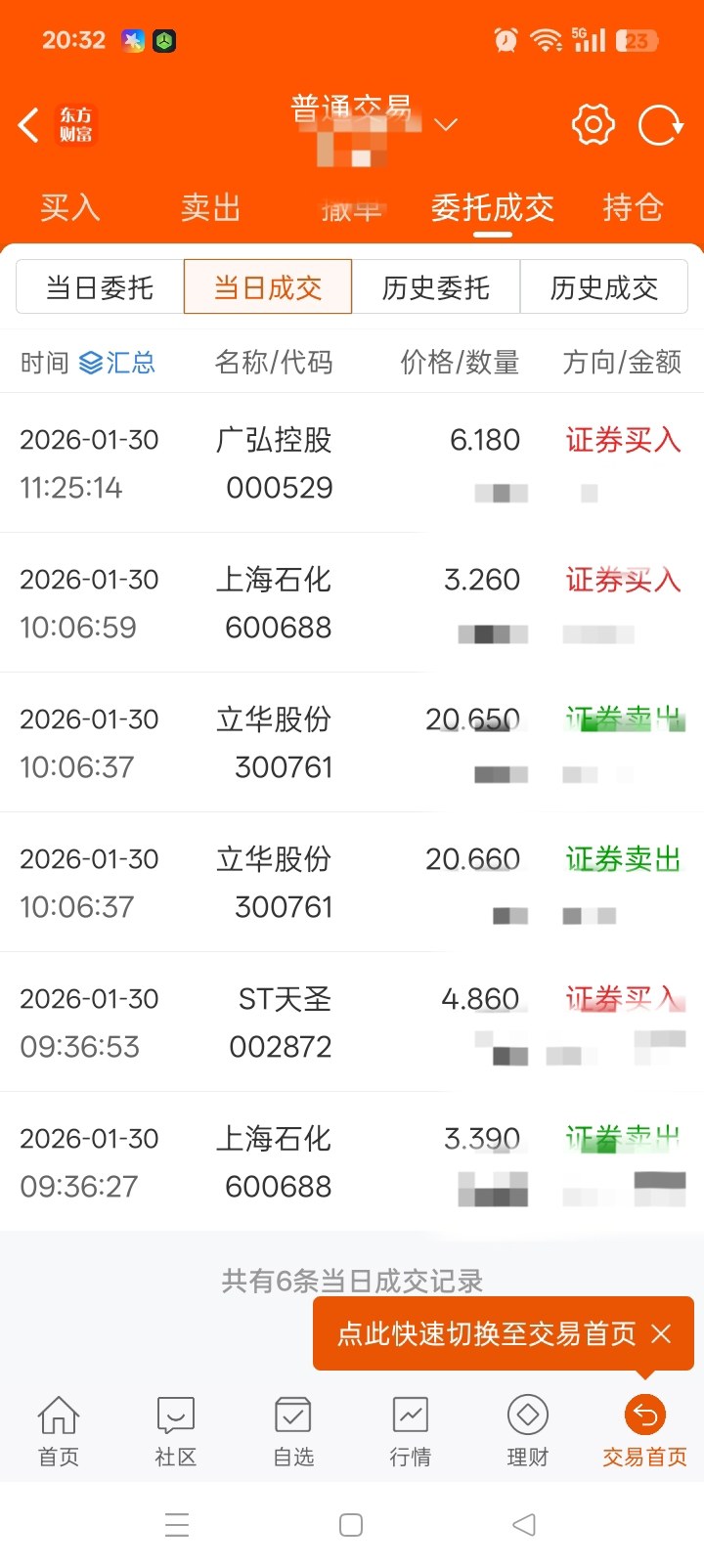704x1568 pixels.
Task: Go back using the top-left arrow
Action: (29, 125)
